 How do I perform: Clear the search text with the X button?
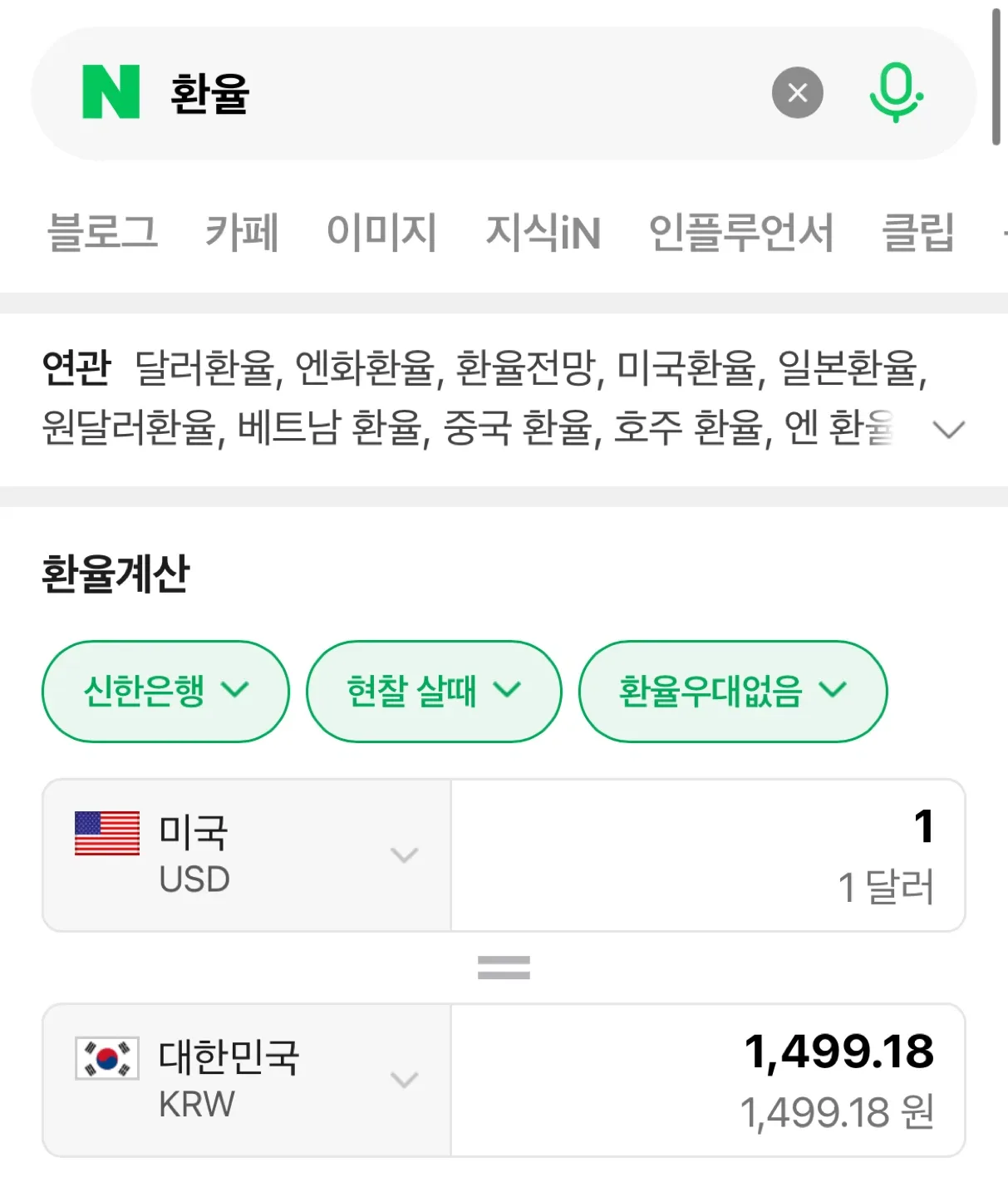[797, 92]
